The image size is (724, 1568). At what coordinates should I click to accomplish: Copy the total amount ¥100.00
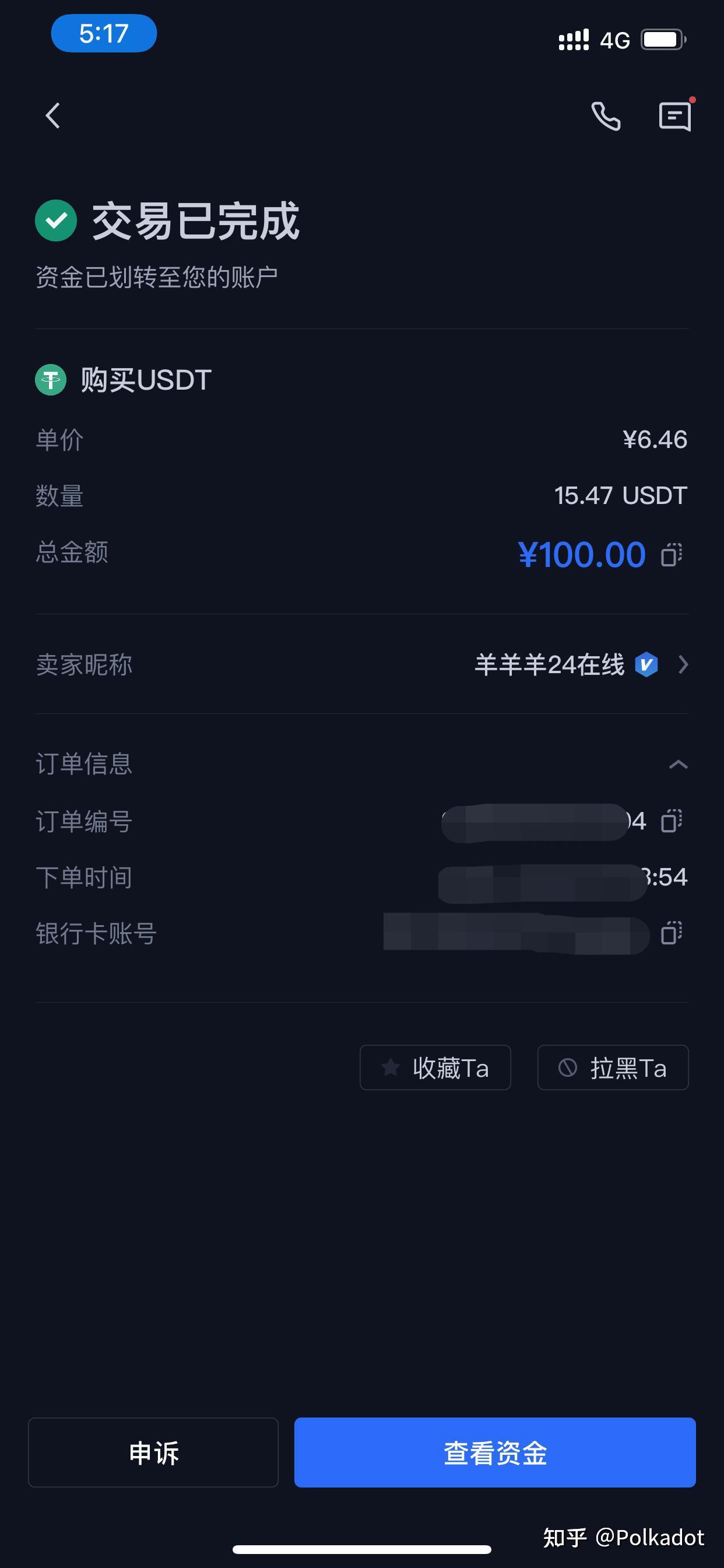click(672, 555)
